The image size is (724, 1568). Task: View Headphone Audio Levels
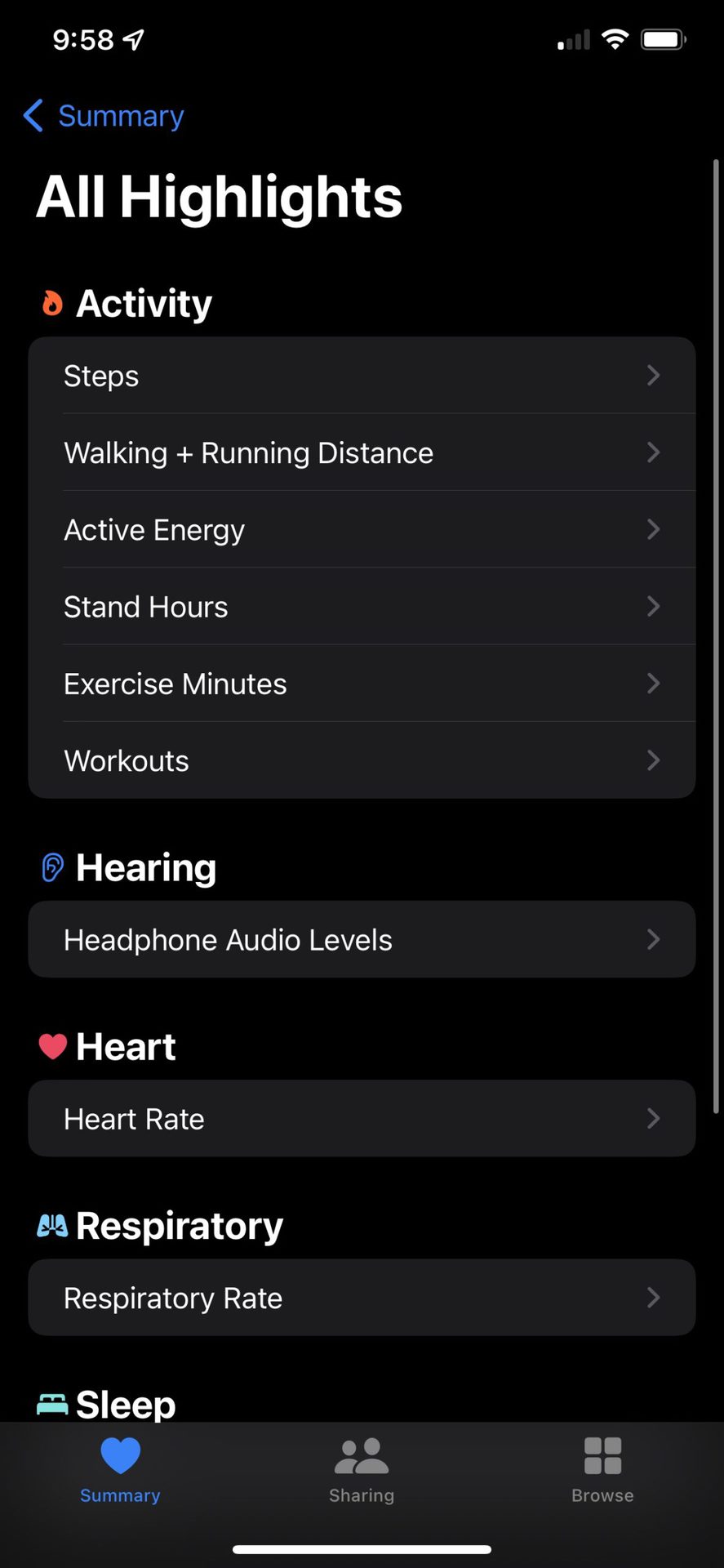[362, 940]
